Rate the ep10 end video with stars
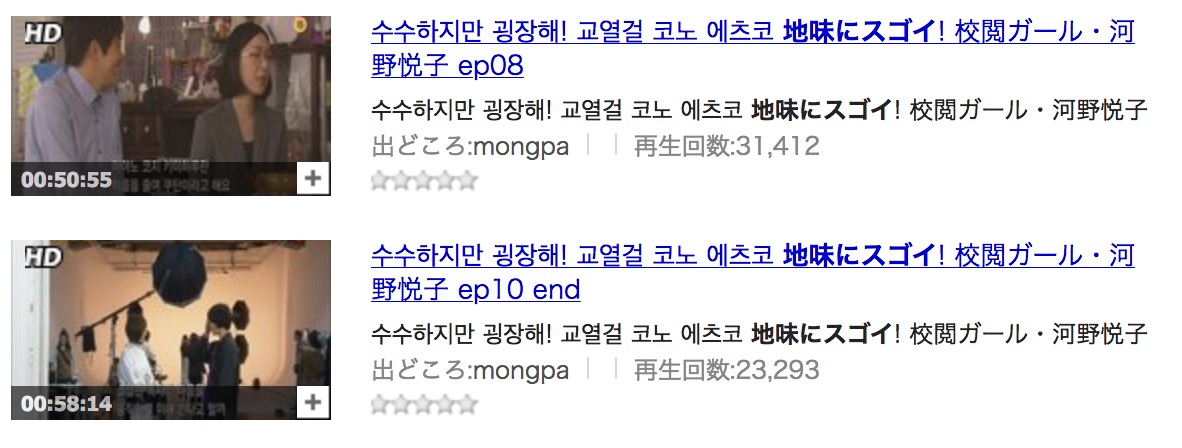Viewport: 1182px width, 448px height. (x=424, y=405)
